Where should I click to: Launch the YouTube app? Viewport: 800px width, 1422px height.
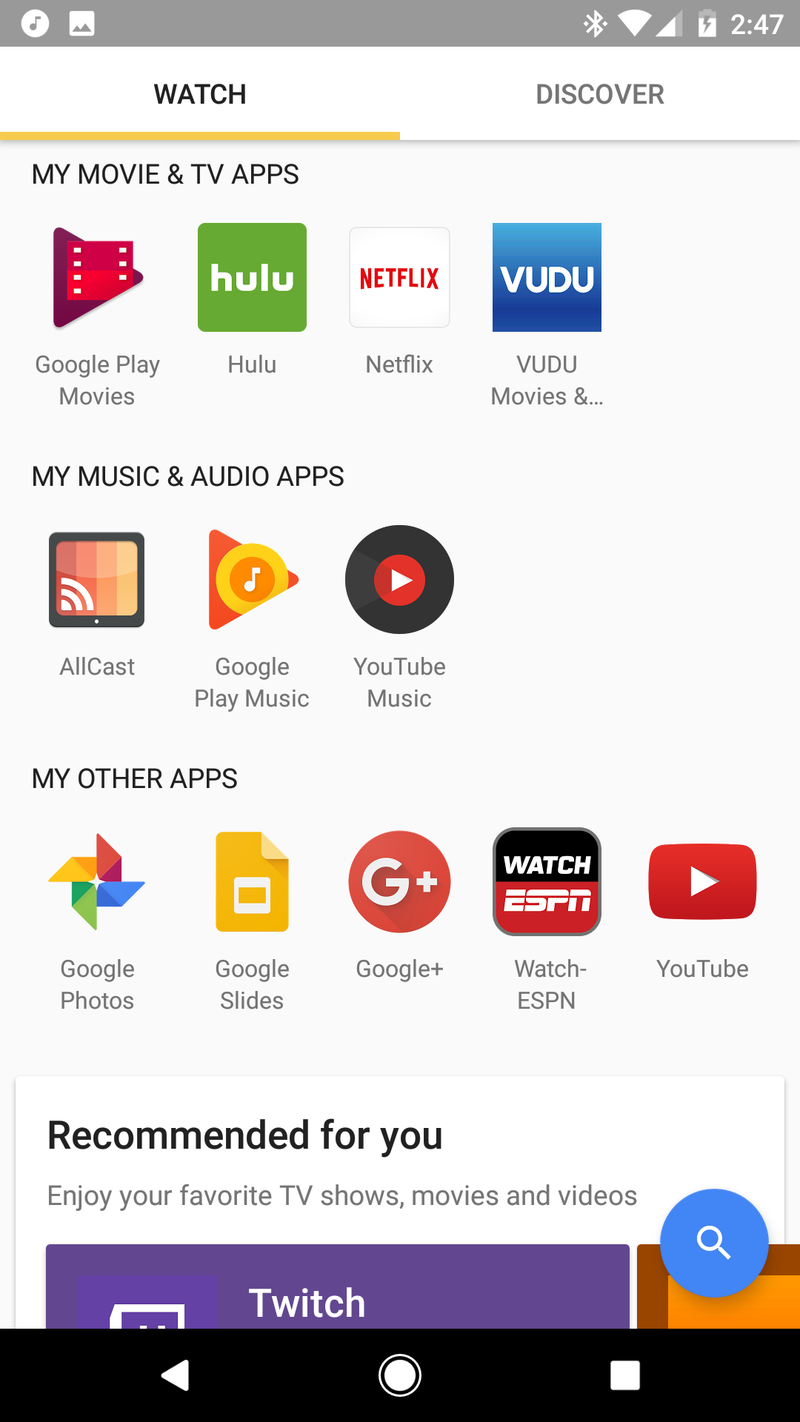(702, 881)
